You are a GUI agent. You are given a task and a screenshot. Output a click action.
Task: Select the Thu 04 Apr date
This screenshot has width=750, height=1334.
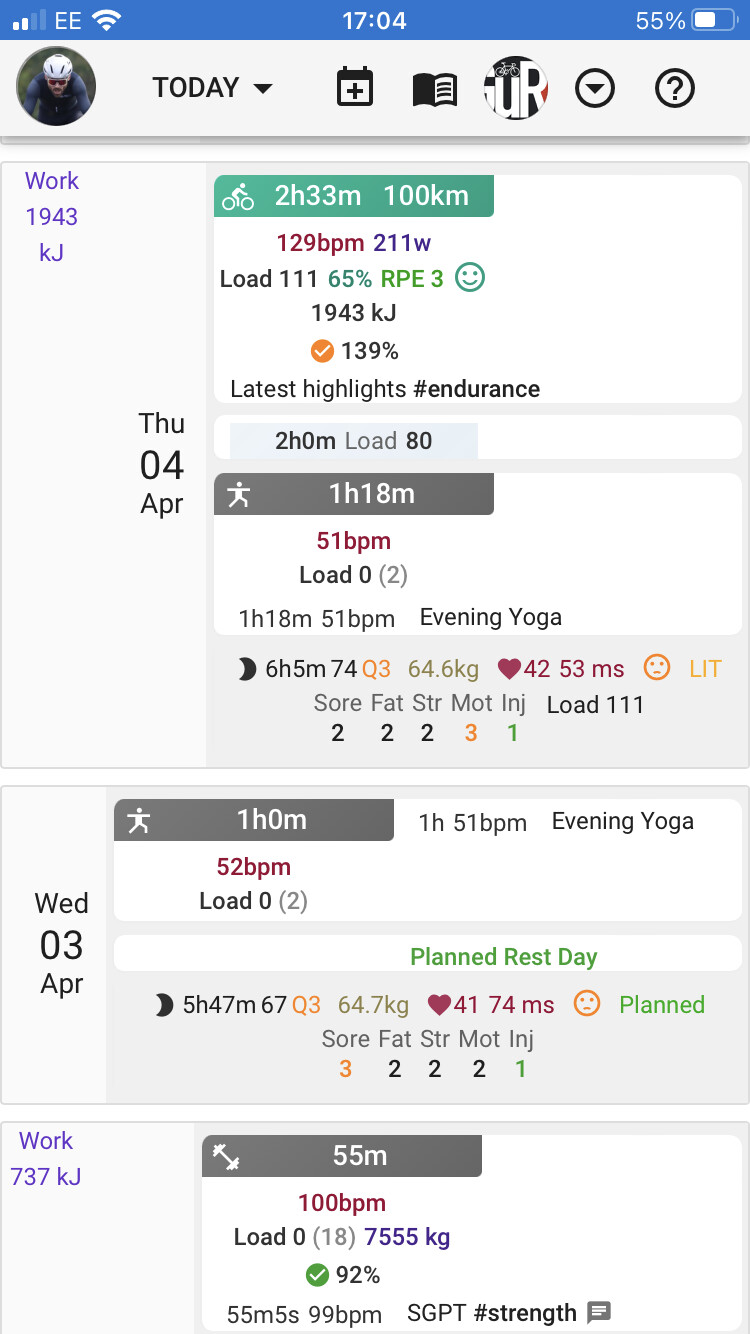pos(162,464)
